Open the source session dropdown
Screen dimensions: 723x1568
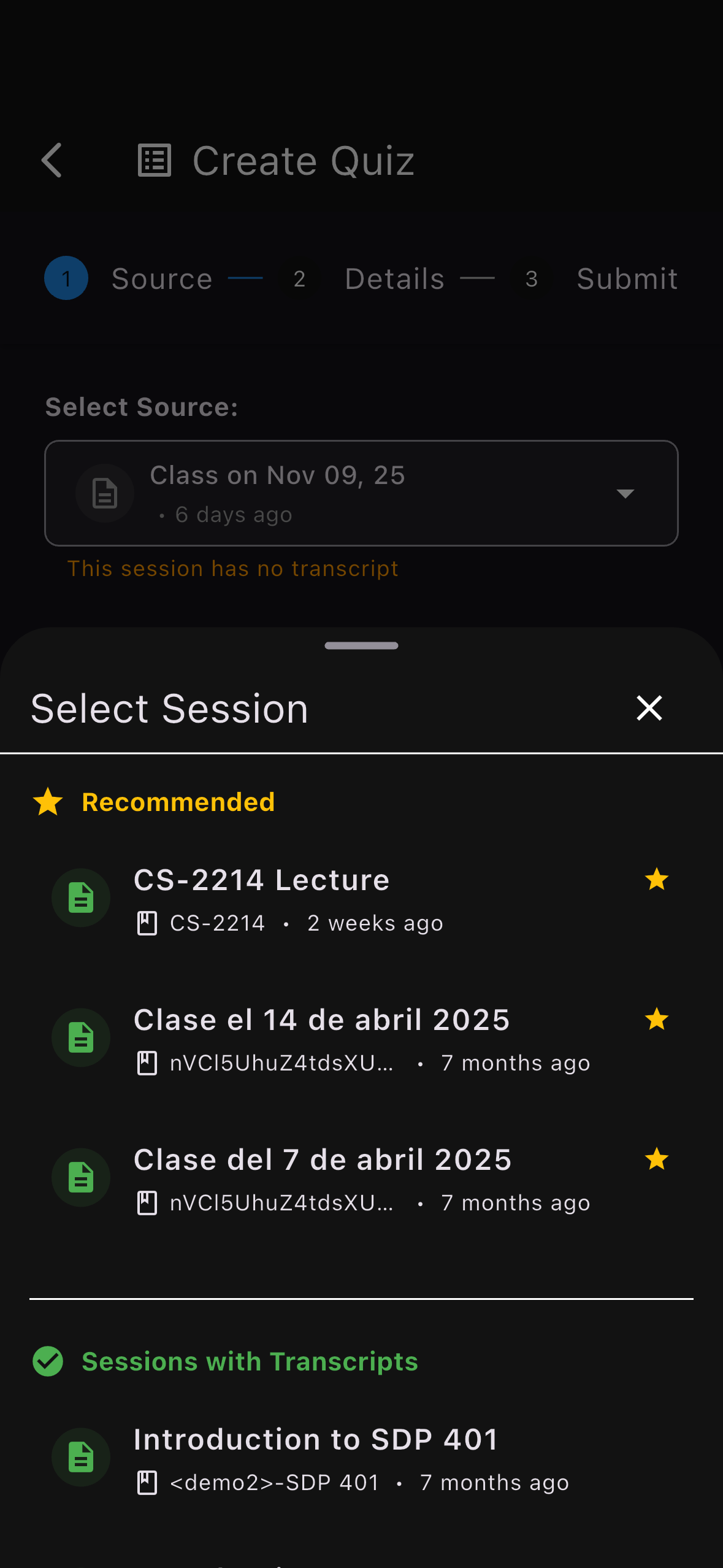click(625, 493)
